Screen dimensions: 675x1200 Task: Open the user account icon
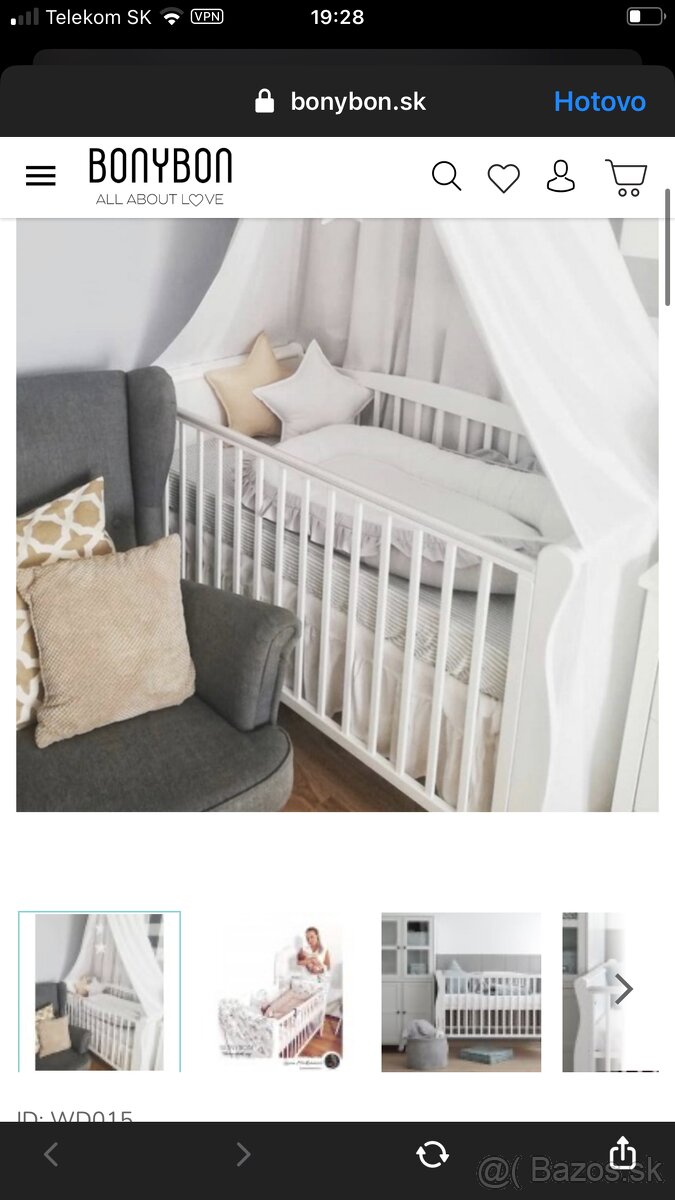click(x=561, y=177)
